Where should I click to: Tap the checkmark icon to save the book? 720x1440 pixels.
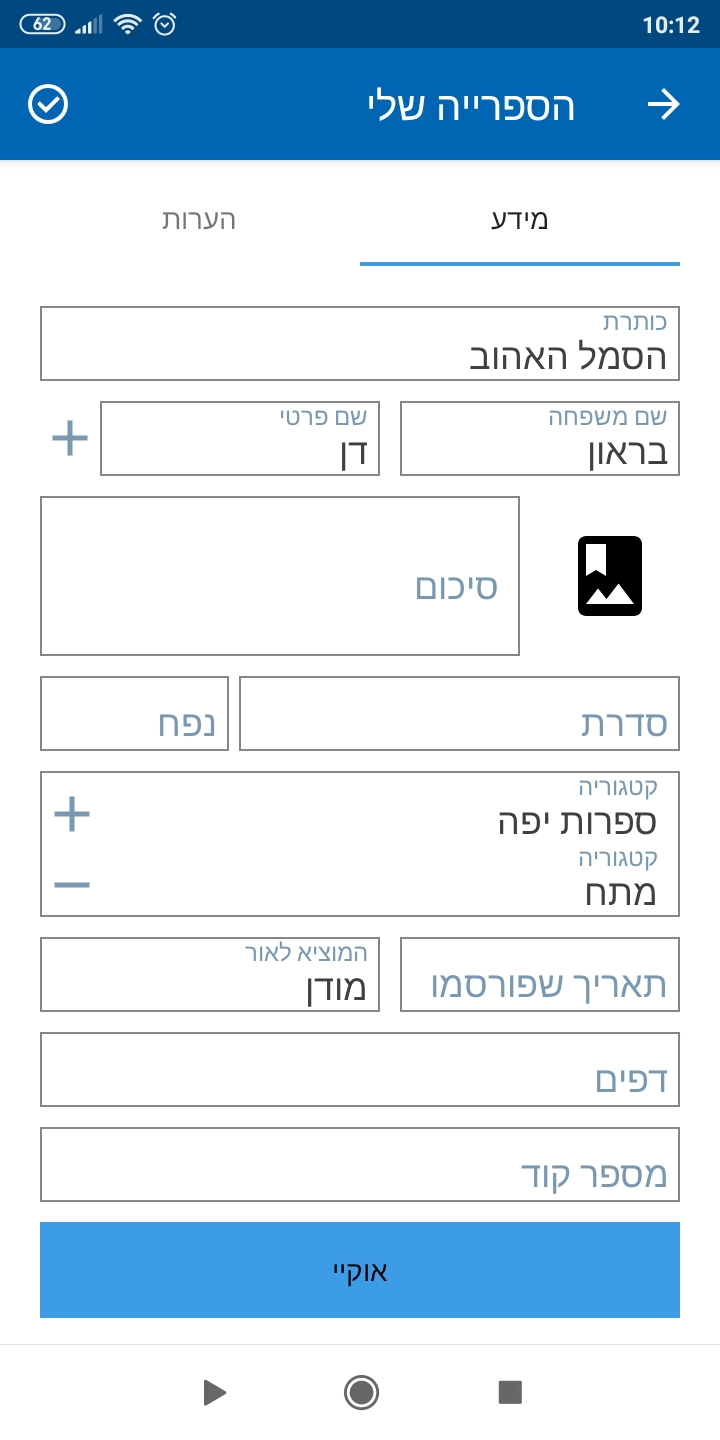[x=48, y=105]
